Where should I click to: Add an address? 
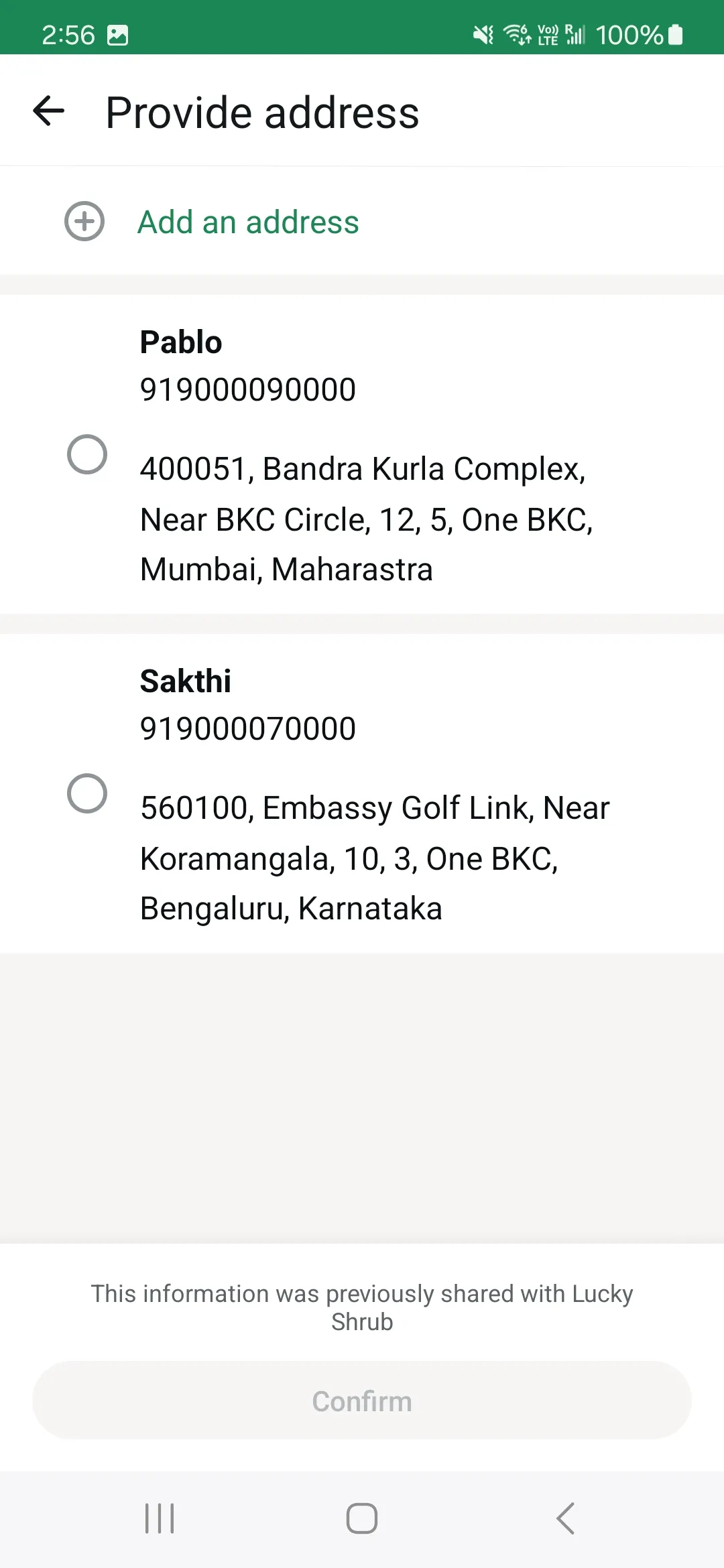click(x=247, y=222)
